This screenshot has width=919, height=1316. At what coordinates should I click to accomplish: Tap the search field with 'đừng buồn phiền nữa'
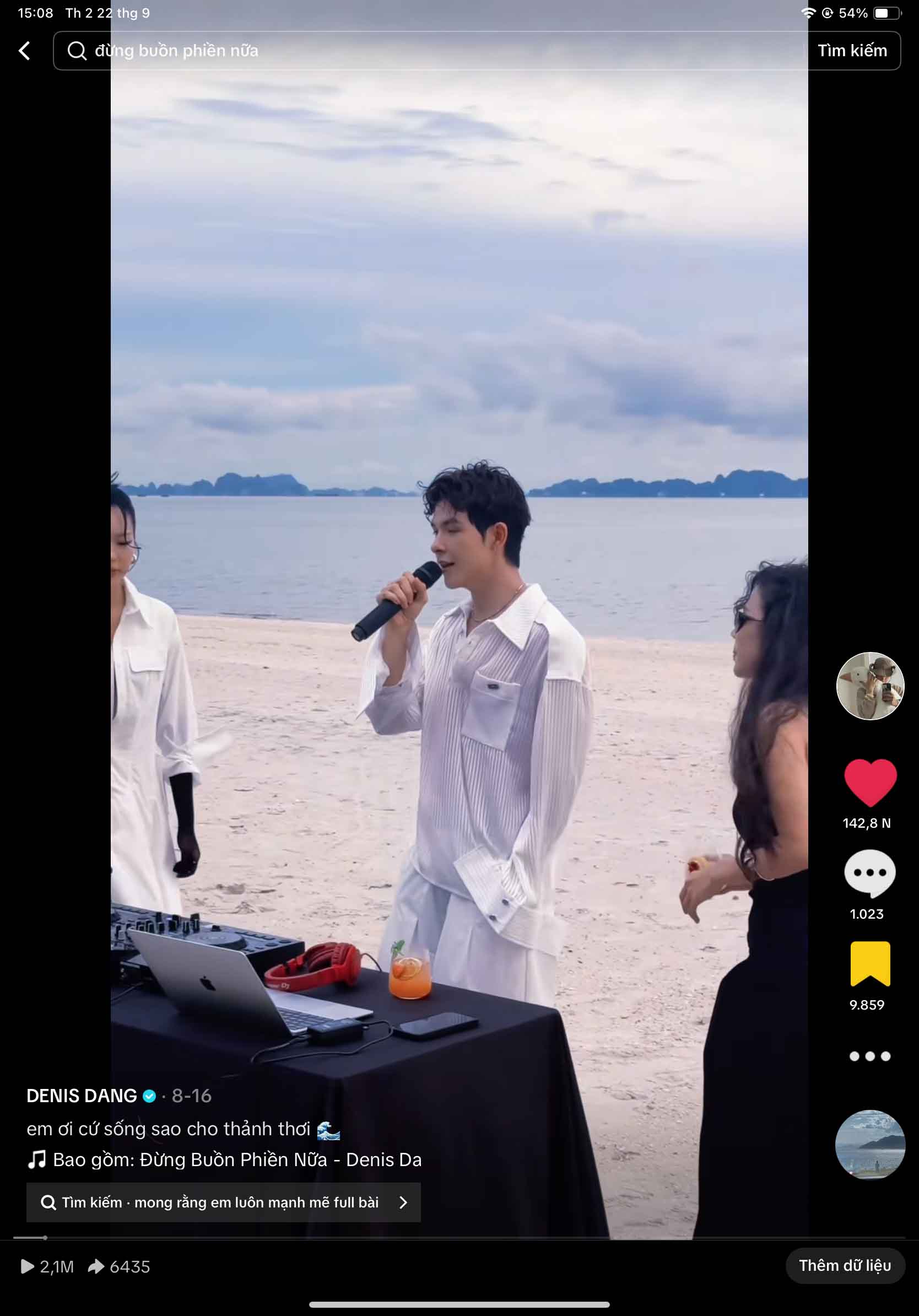point(401,51)
